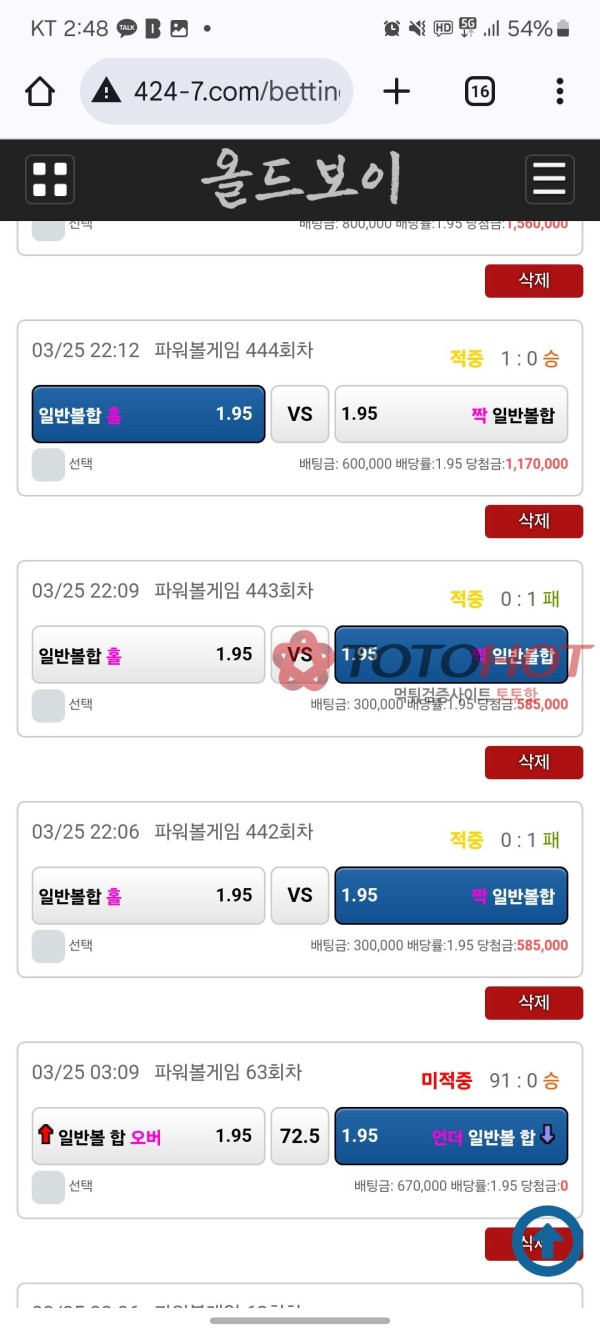The image size is (600, 1333).
Task: Delete the 443회차 bet record
Action: coord(533,762)
